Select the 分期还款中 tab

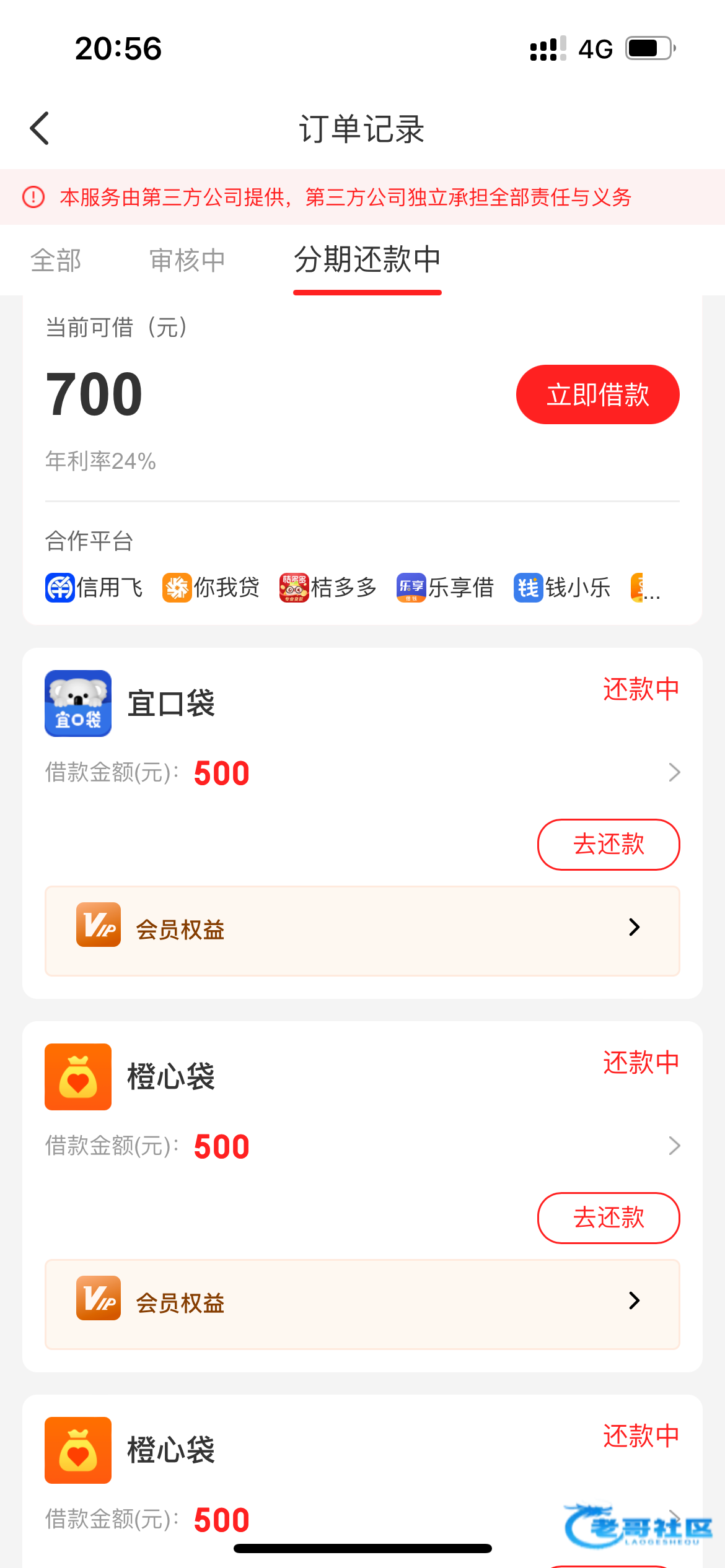point(367,260)
